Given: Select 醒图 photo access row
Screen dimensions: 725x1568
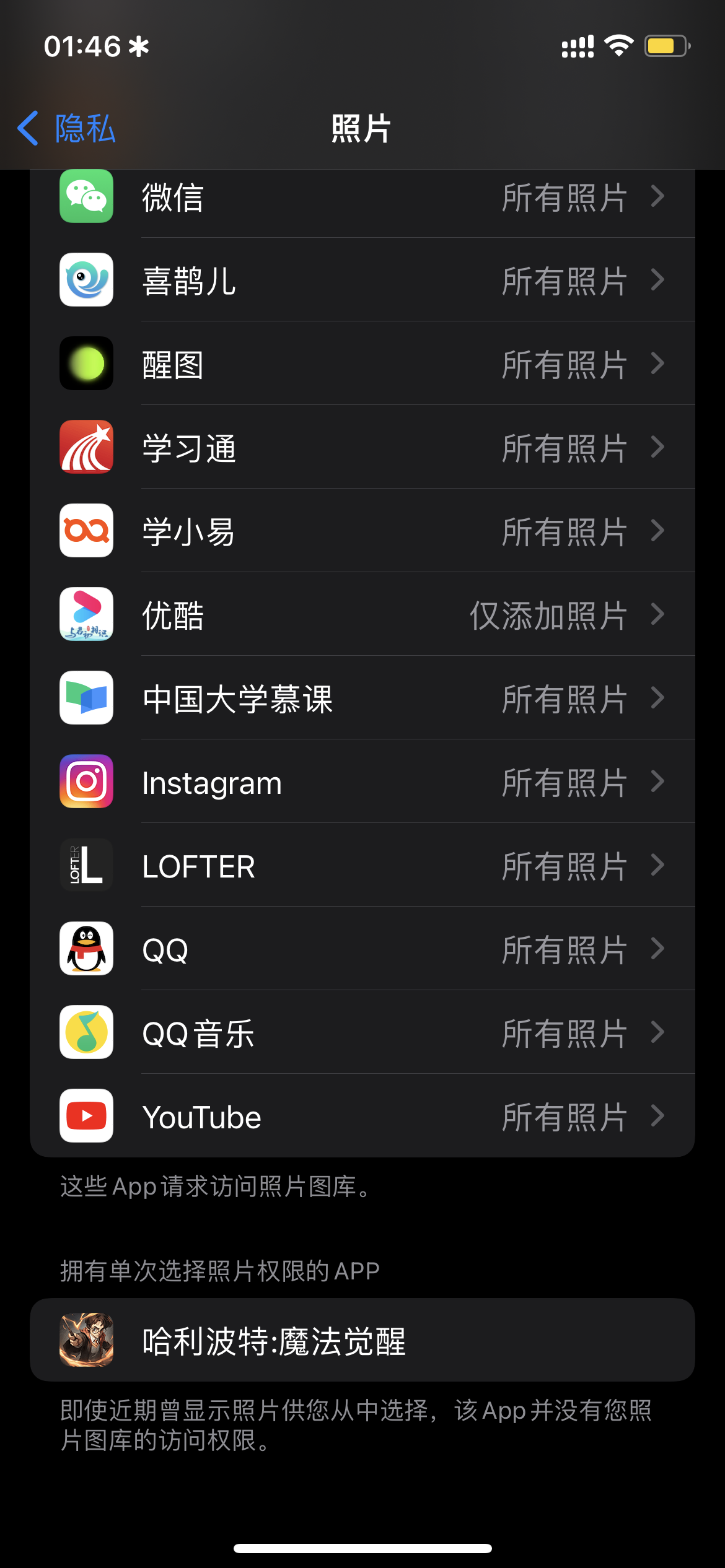Looking at the screenshot, I should coord(362,364).
